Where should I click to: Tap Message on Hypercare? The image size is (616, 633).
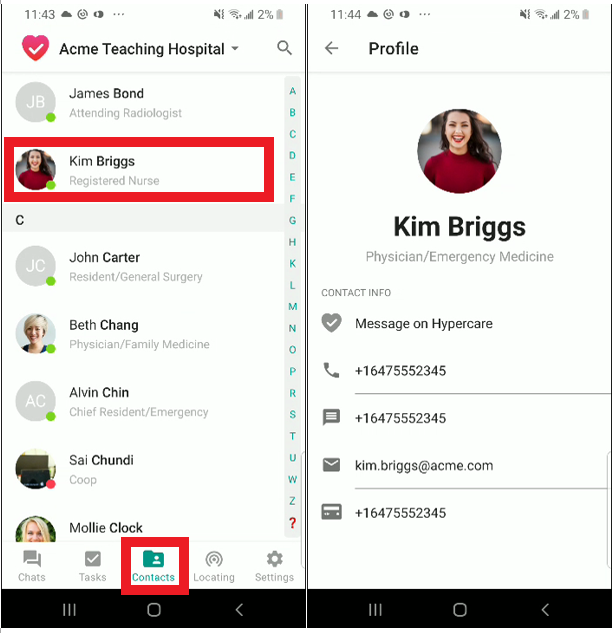[423, 324]
